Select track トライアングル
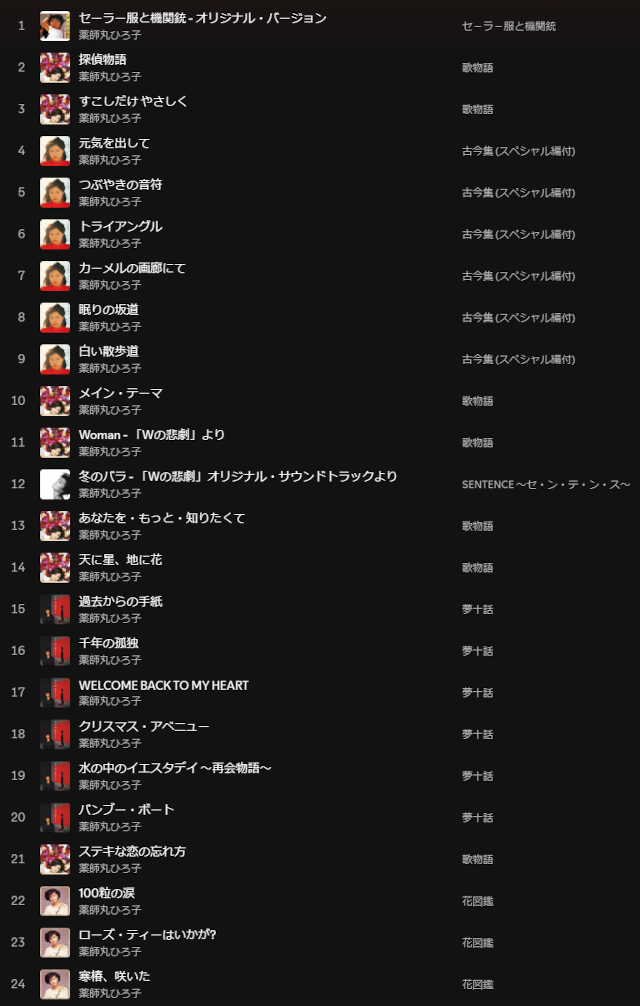640x1006 pixels. pos(120,227)
